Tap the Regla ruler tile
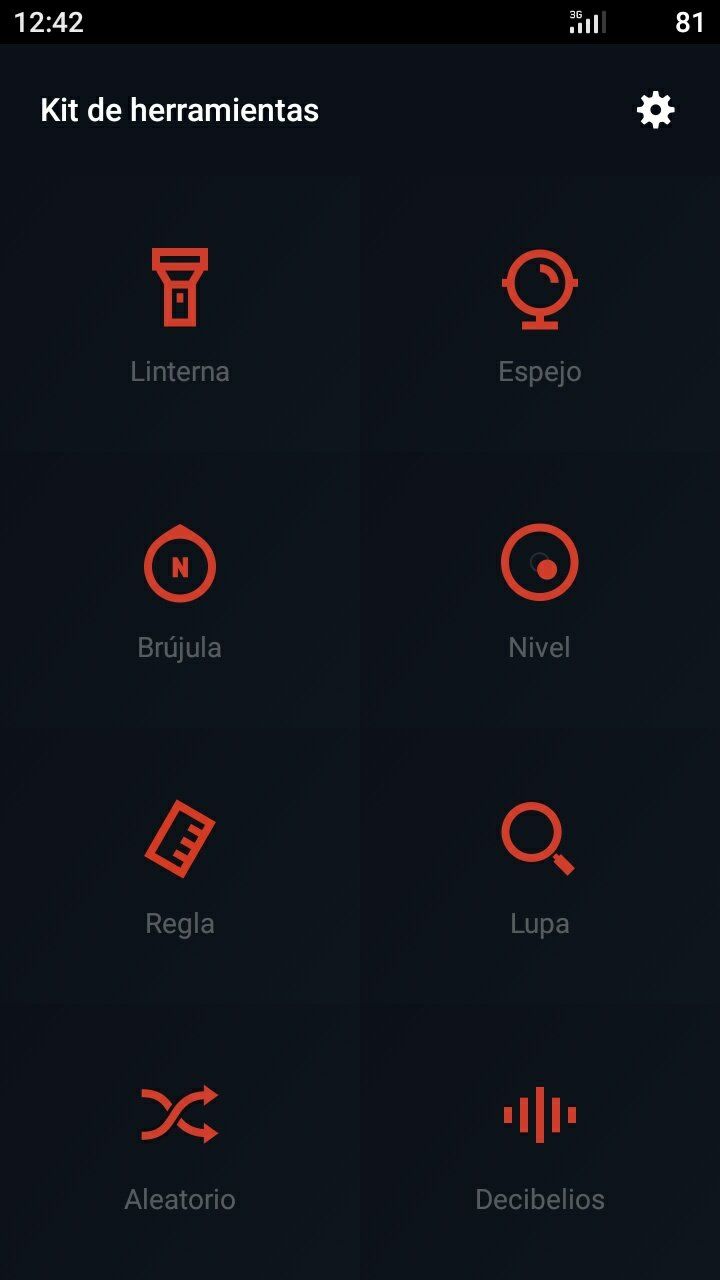Image resolution: width=720 pixels, height=1280 pixels. pyautogui.click(x=180, y=867)
